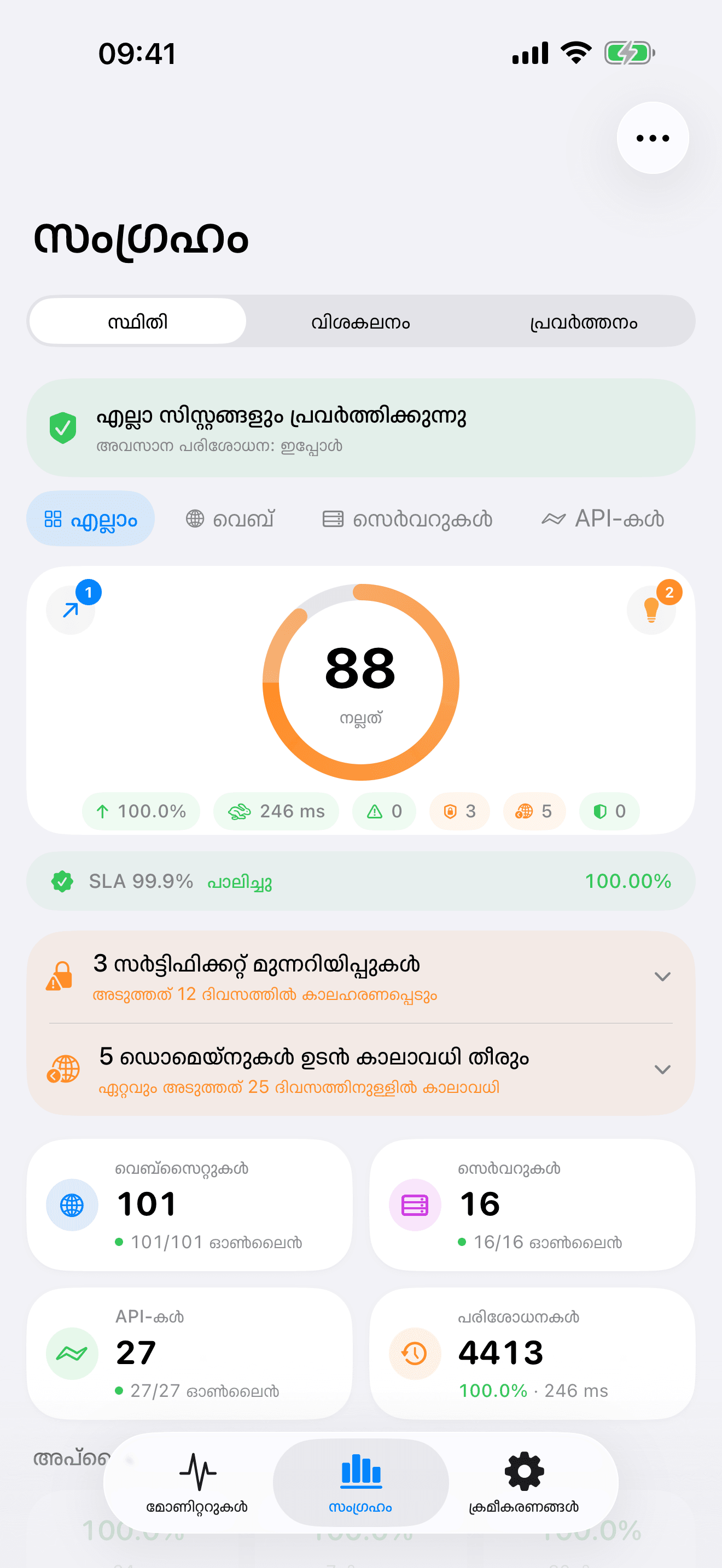The width and height of the screenshot is (722, 1568).
Task: Expand the 5 expiring domains section
Action: pos(663,1069)
